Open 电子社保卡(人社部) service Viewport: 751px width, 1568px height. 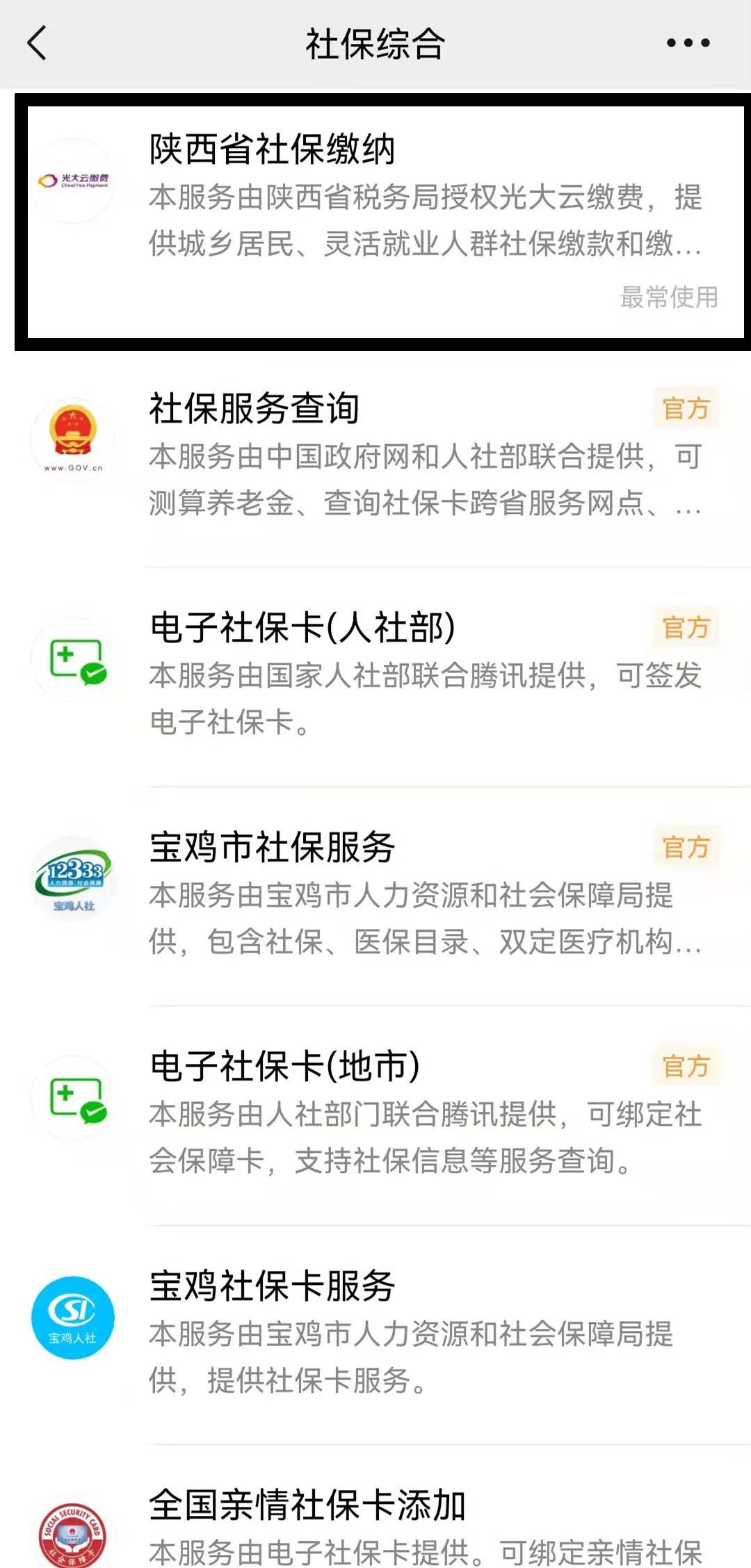click(375, 677)
